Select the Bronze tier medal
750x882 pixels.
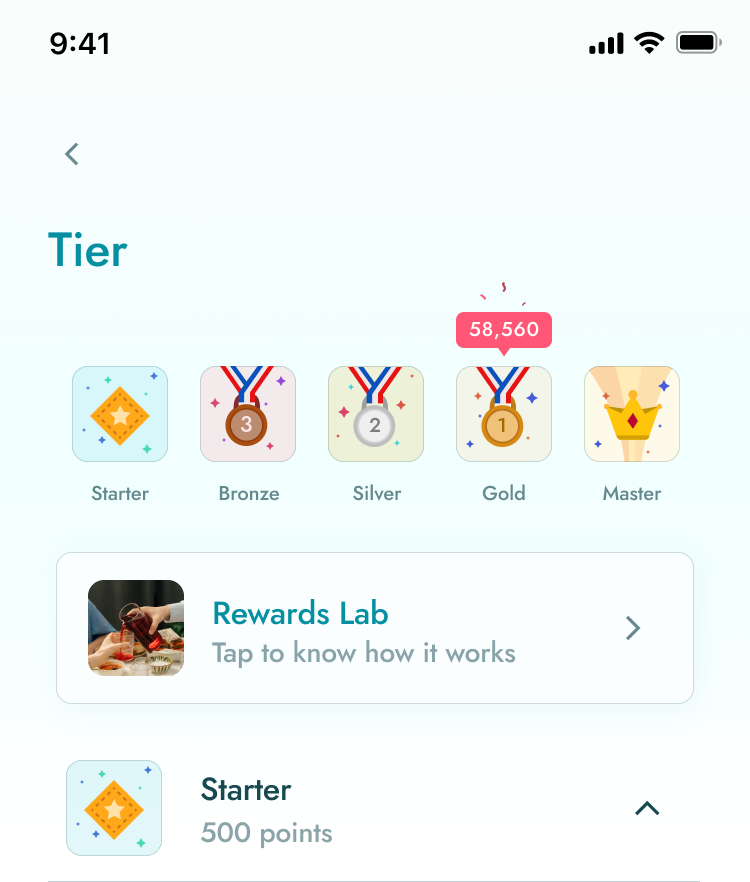pos(248,414)
